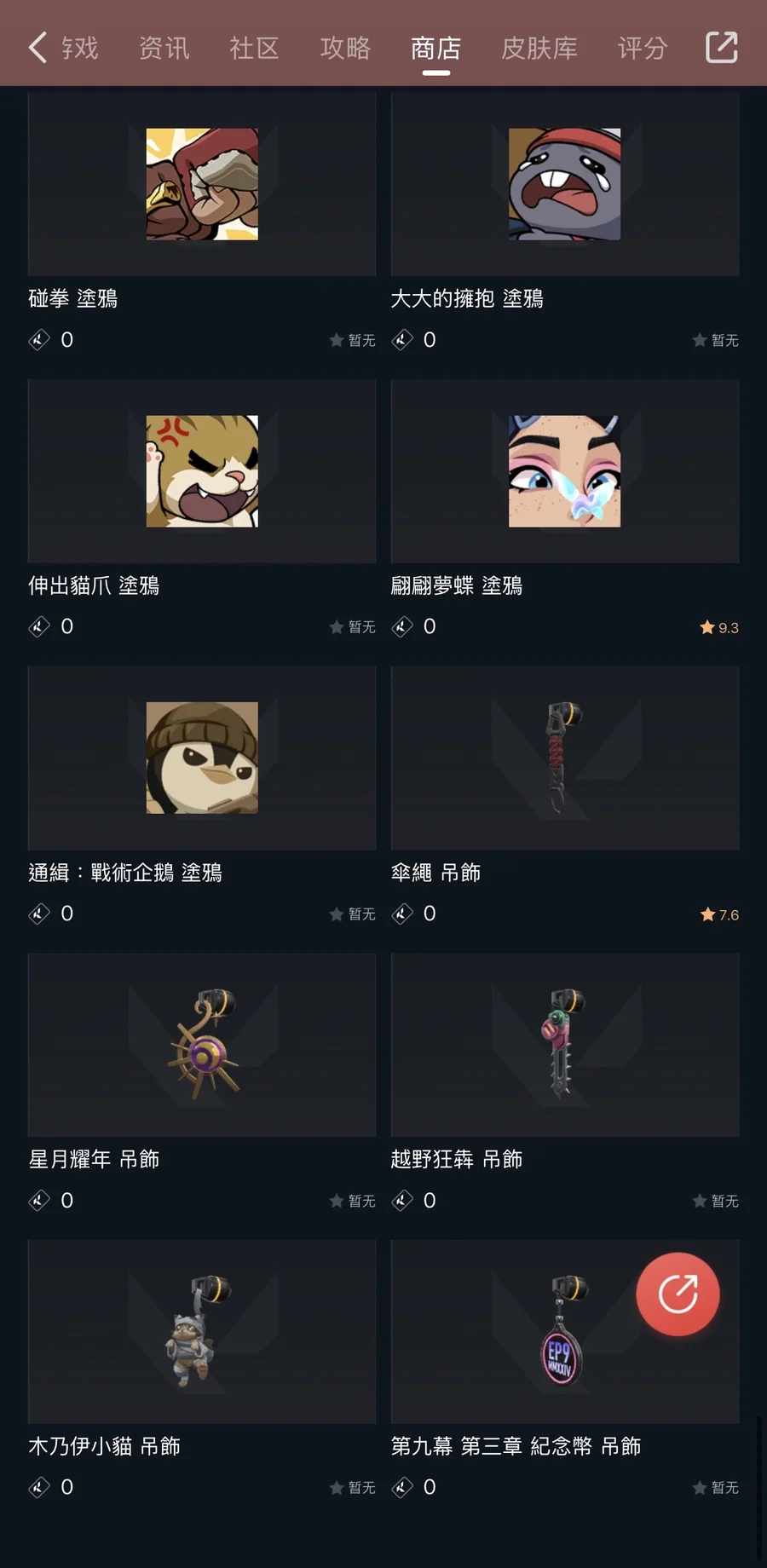Open the 碰拳 塗鴉 item card
This screenshot has height=1568, width=767.
pos(202,185)
